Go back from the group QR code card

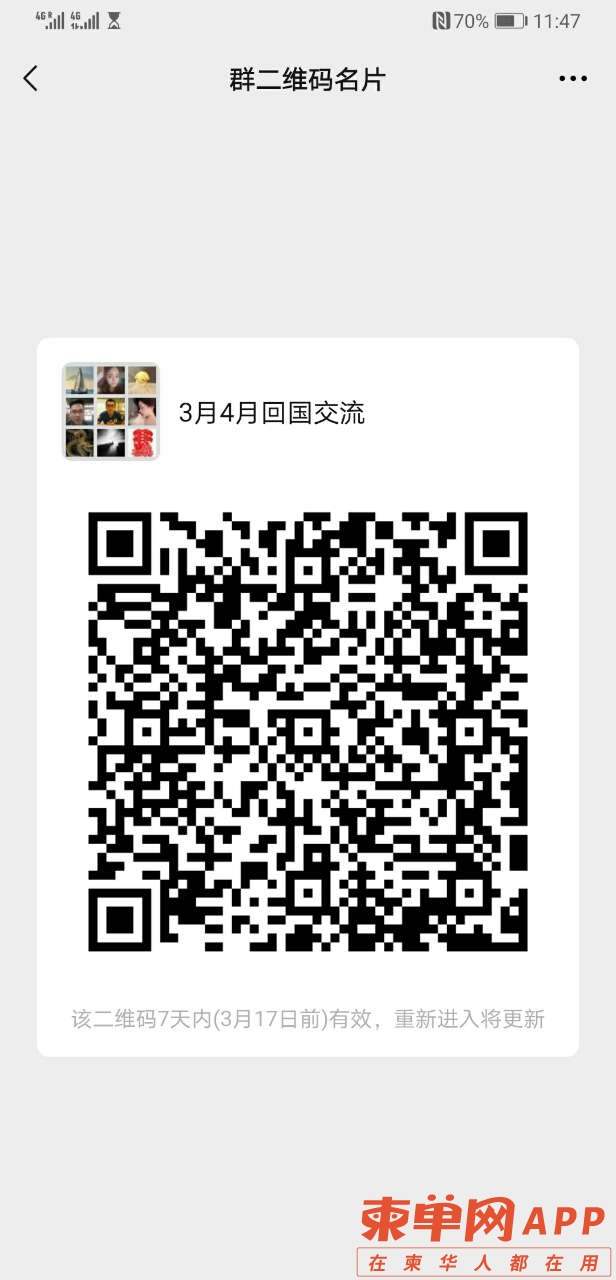[31, 79]
